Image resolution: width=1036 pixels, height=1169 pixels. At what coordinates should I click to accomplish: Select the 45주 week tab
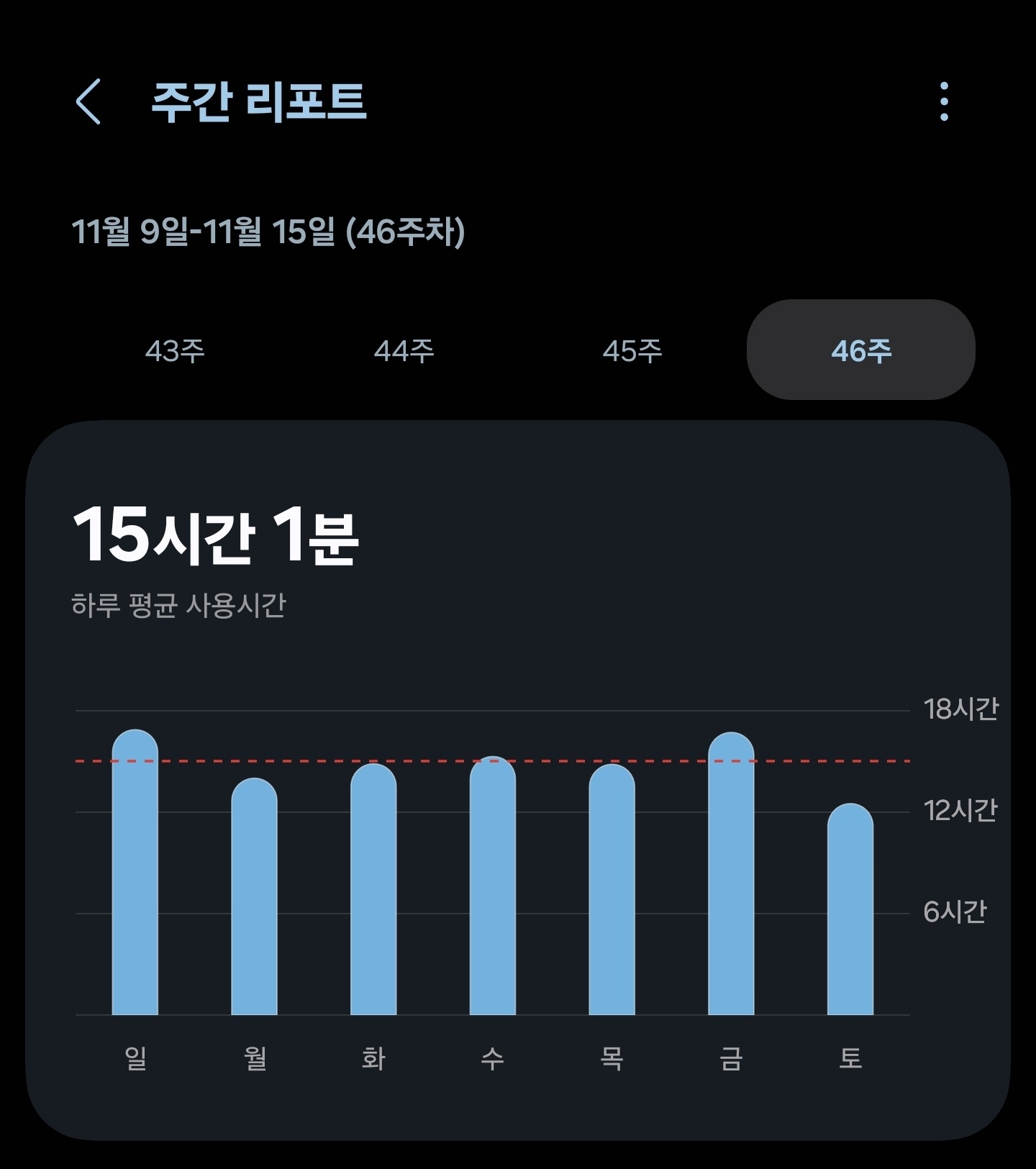(632, 351)
